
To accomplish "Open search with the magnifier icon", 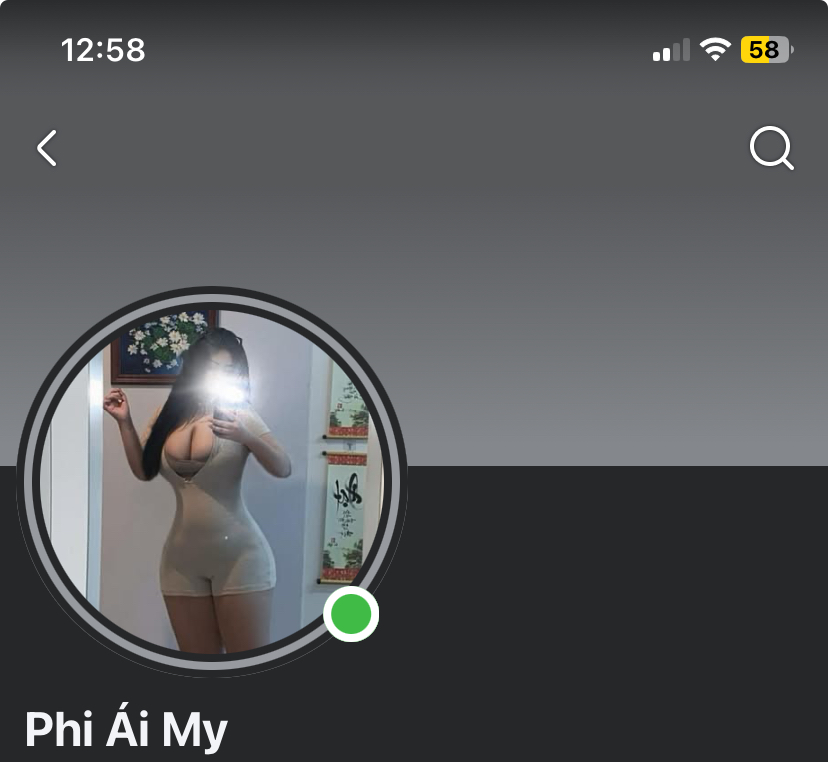I will [771, 149].
